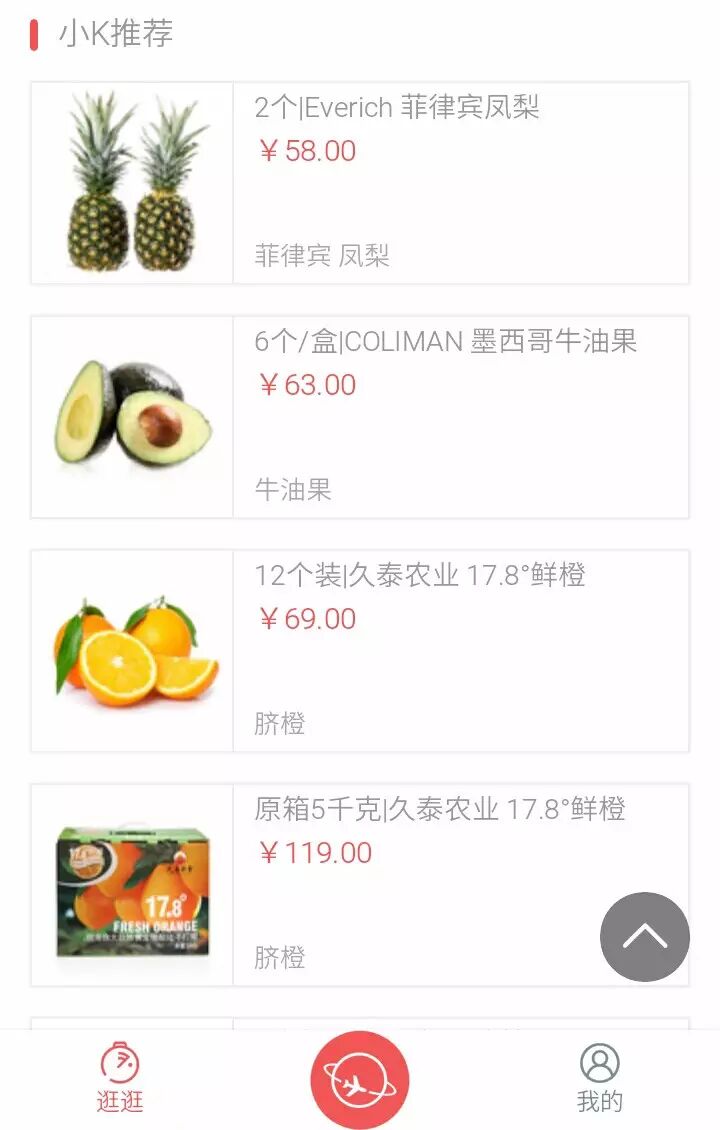The width and height of the screenshot is (720, 1130).
Task: Tap the back-to-top arrow button
Action: click(645, 937)
